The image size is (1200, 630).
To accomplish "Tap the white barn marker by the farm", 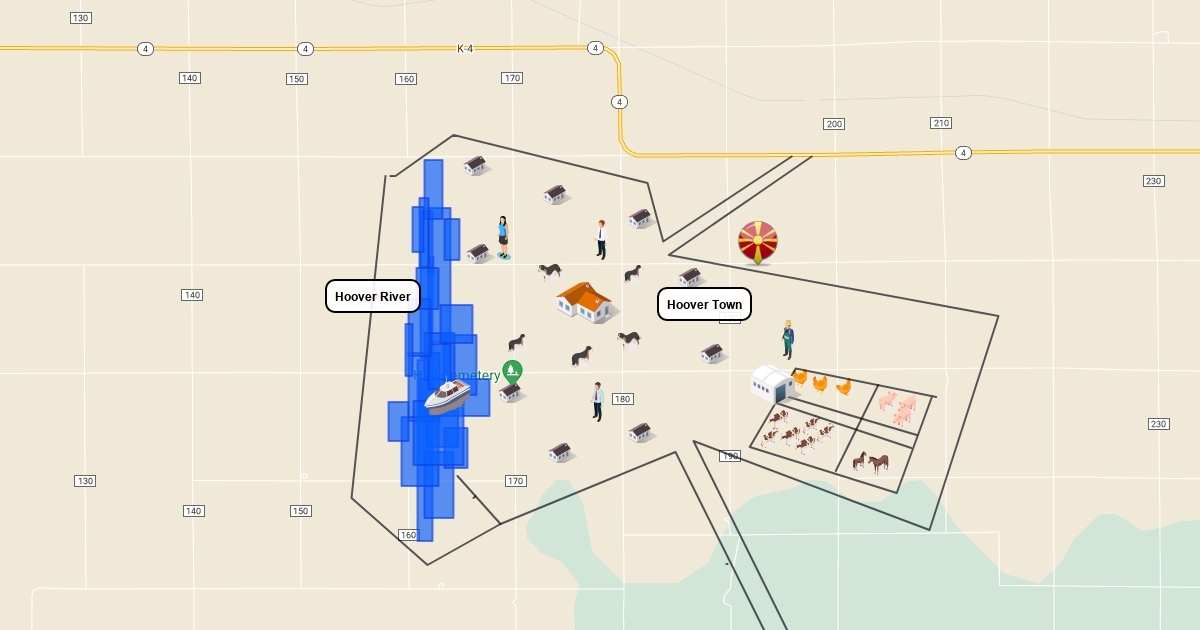I will tap(772, 383).
